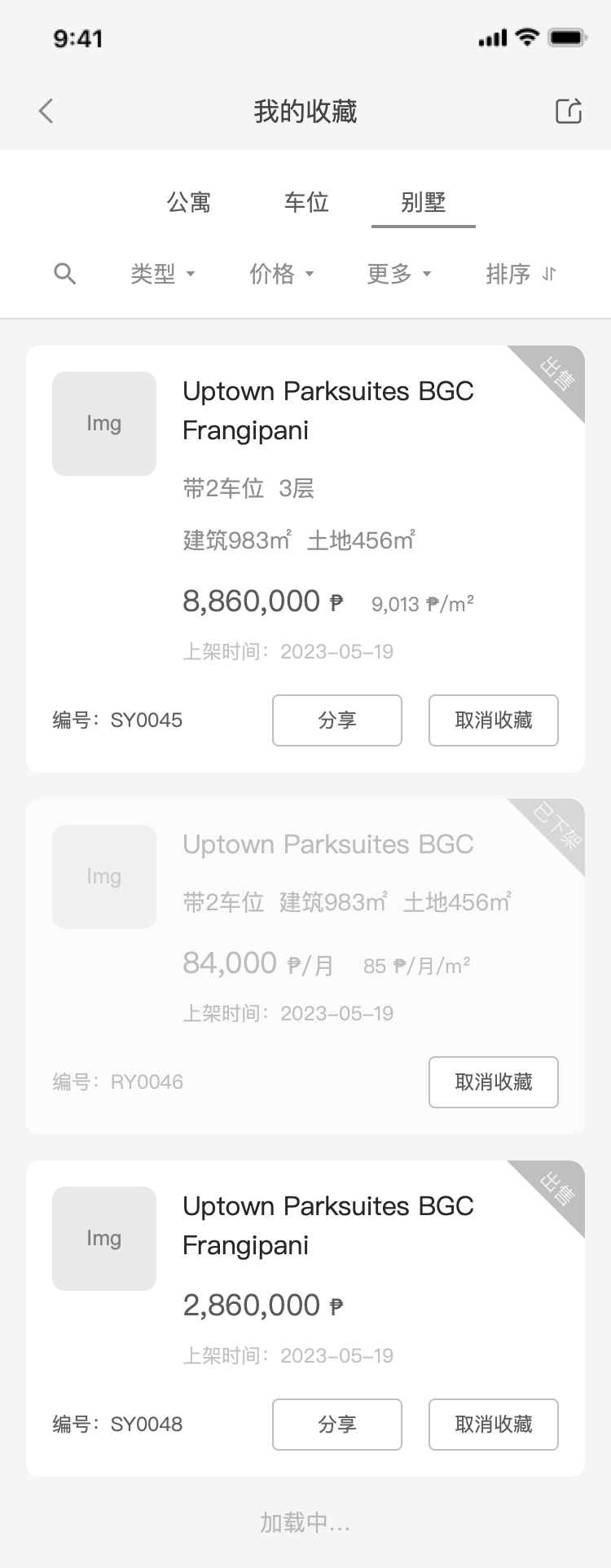Remove delisted RY0046 with 取消收藏
611x1568 pixels.
coord(494,1082)
